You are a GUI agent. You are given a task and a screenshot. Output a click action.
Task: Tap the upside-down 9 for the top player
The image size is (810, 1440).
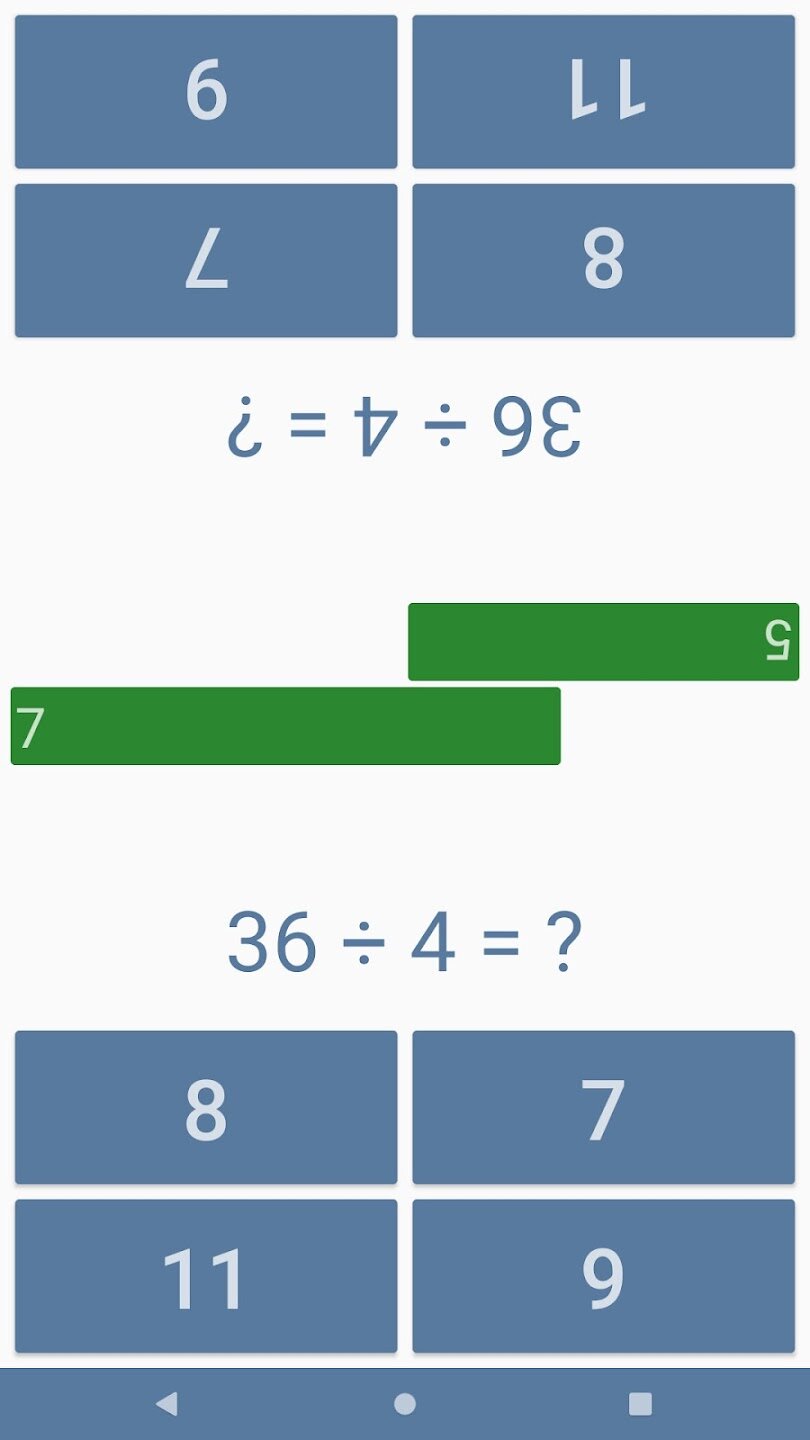tap(206, 92)
